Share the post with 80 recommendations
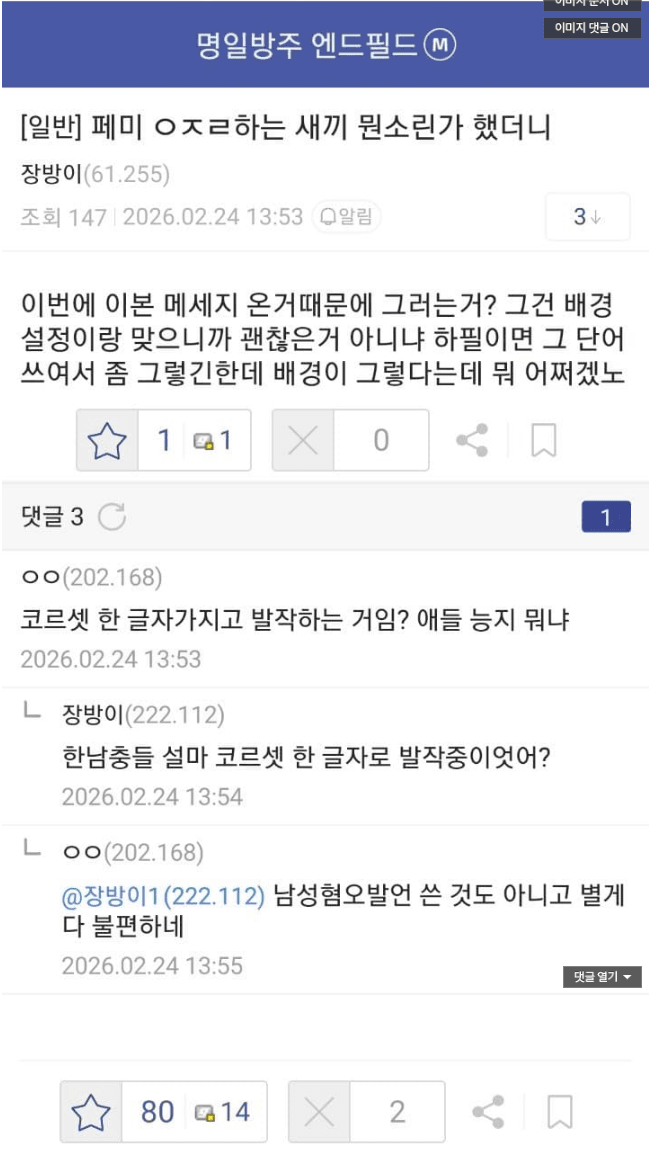The image size is (657, 1150). pos(487,1111)
